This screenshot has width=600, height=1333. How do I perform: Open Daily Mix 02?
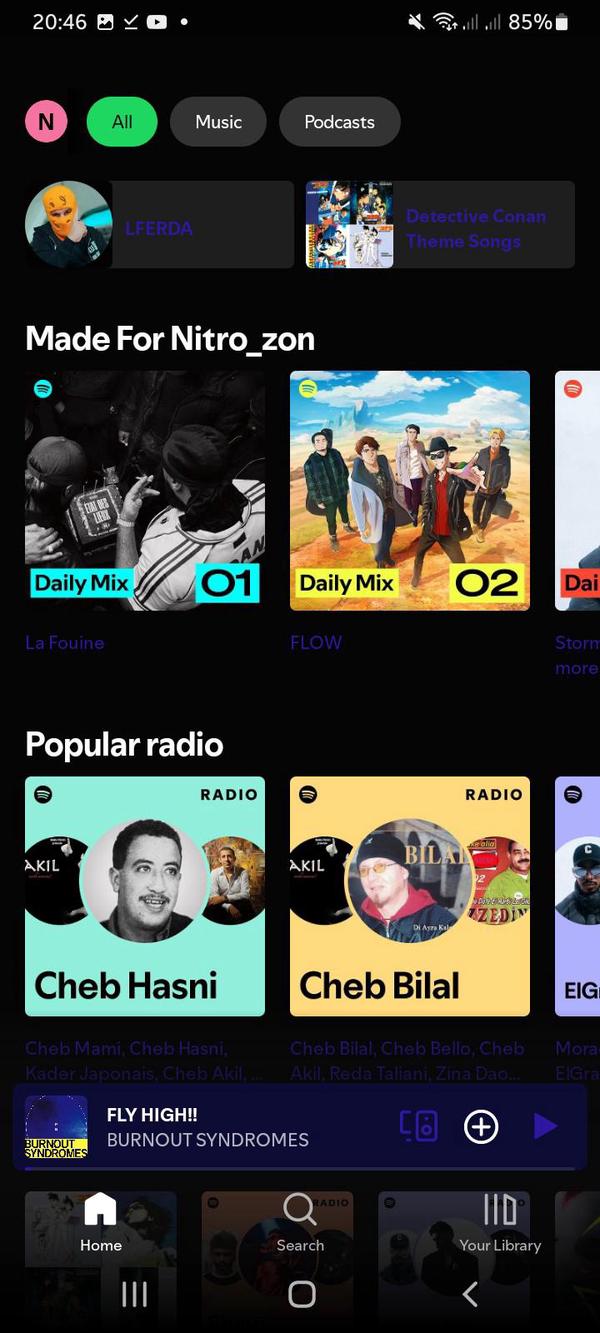410,490
